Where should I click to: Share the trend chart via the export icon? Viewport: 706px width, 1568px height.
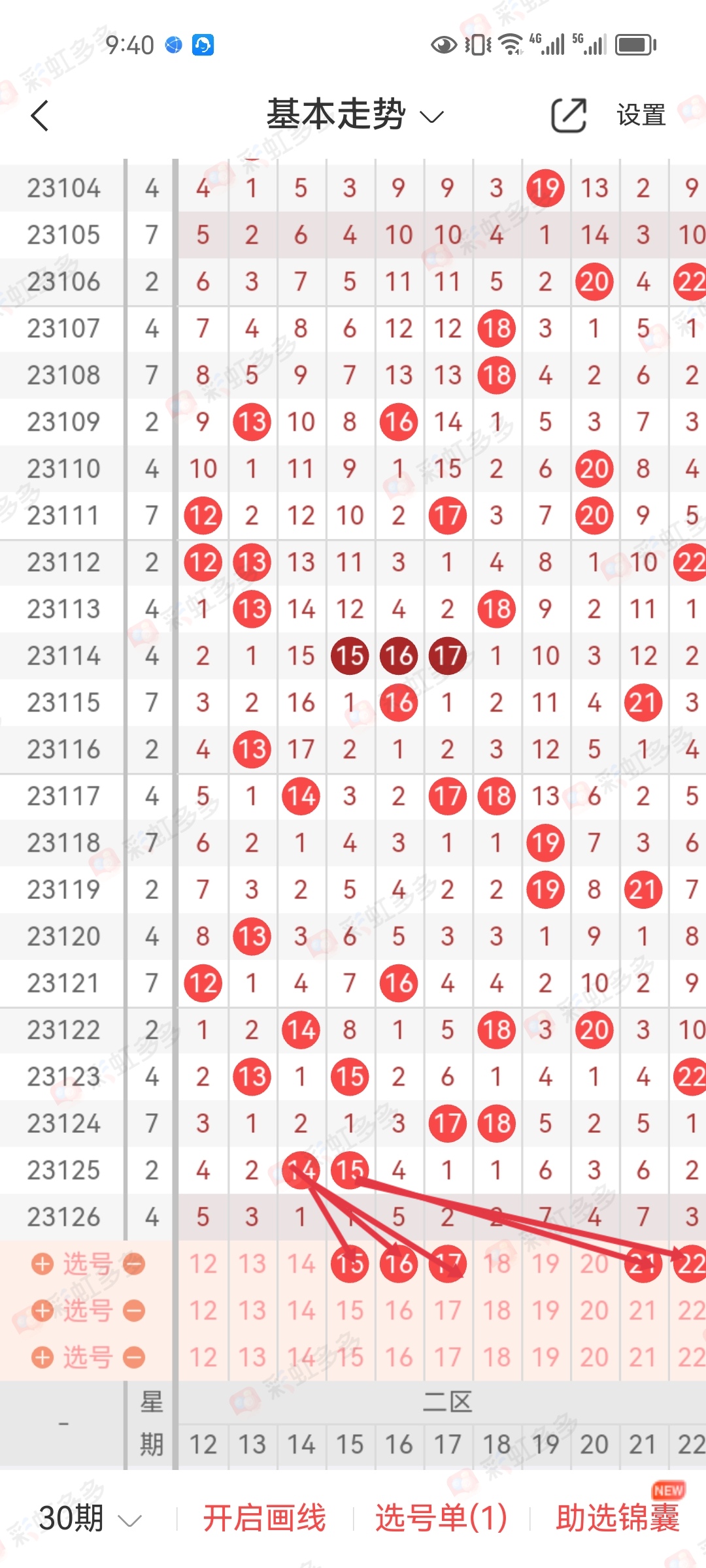[x=569, y=116]
